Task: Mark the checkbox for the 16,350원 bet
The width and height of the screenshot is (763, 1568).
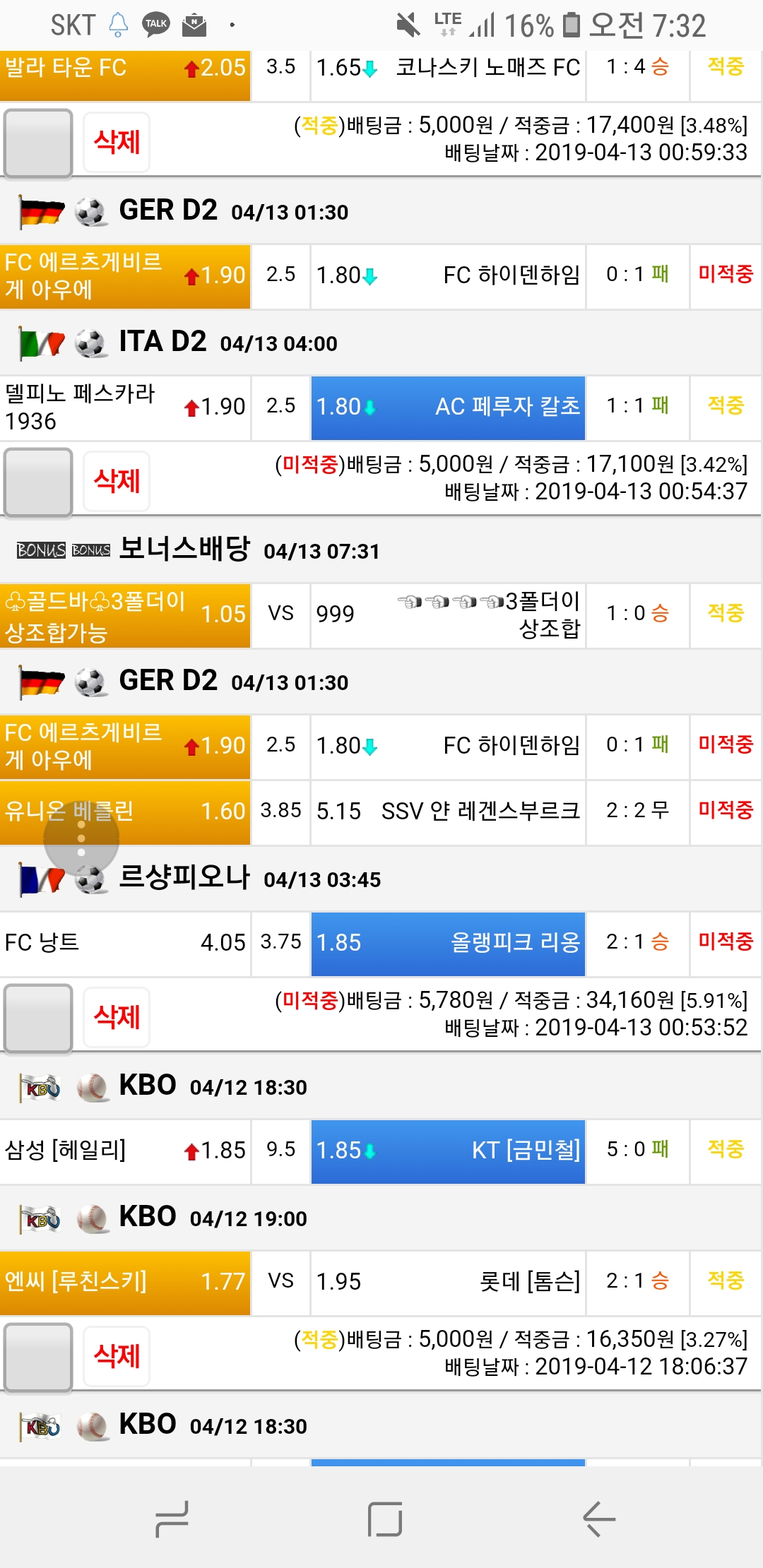Action: 38,1356
